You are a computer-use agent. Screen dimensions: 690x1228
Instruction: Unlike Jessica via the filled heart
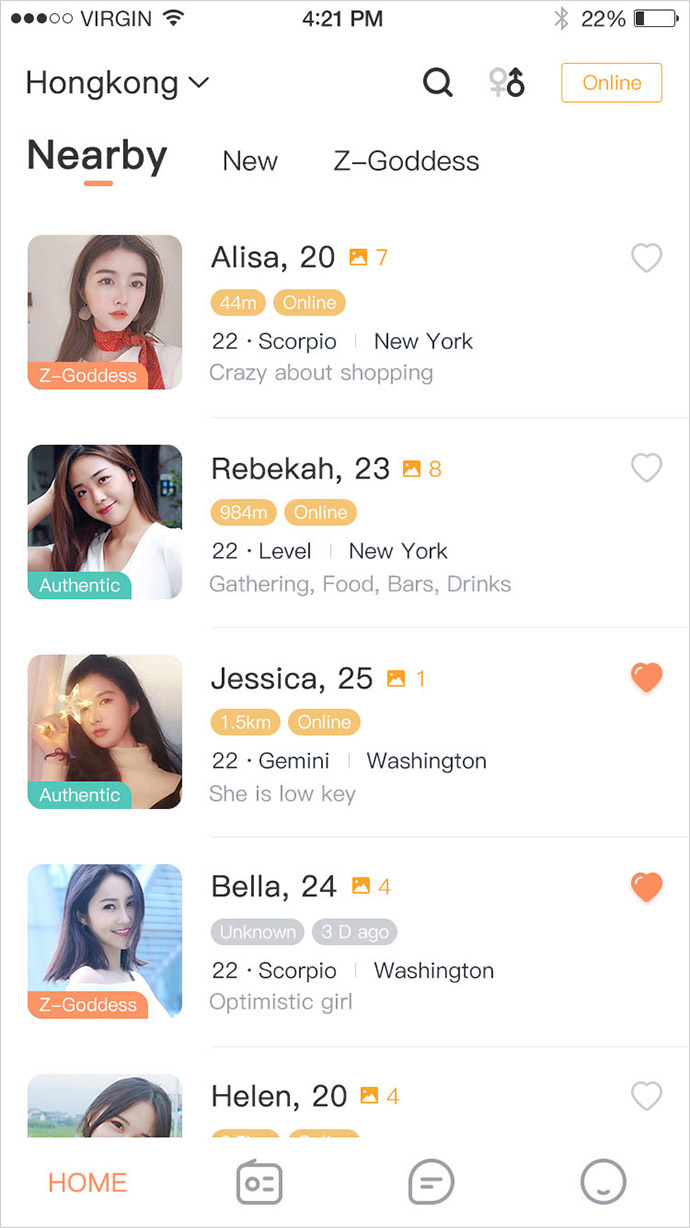coord(647,678)
